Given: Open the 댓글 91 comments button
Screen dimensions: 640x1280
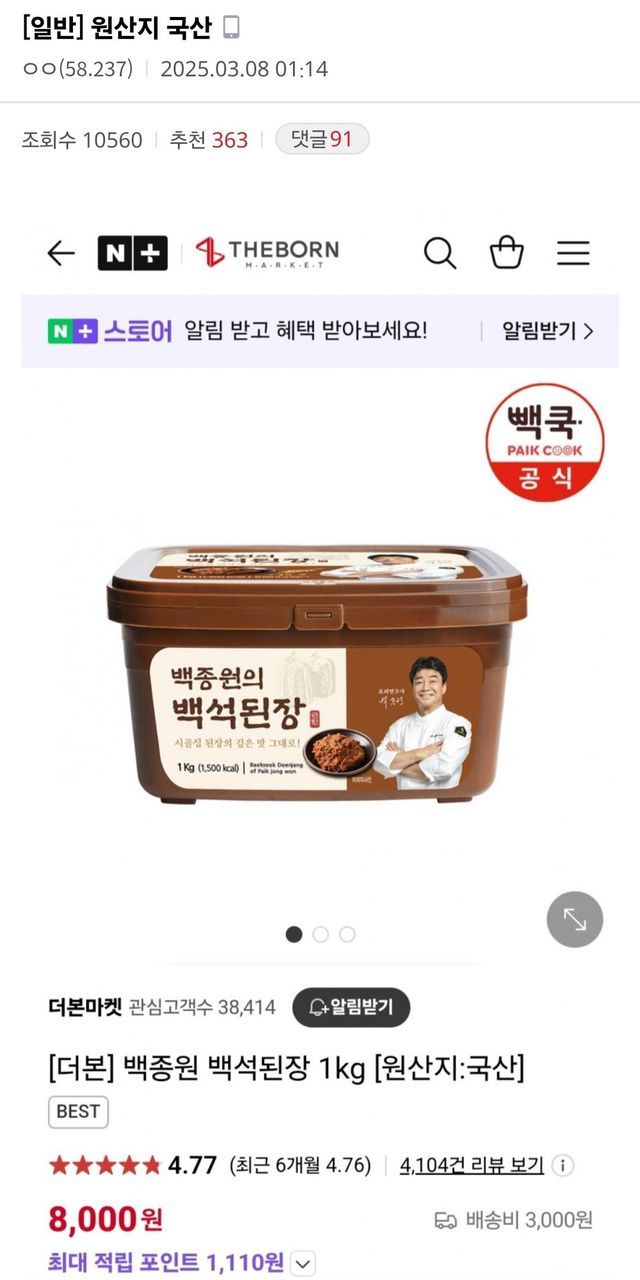Looking at the screenshot, I should tap(322, 139).
